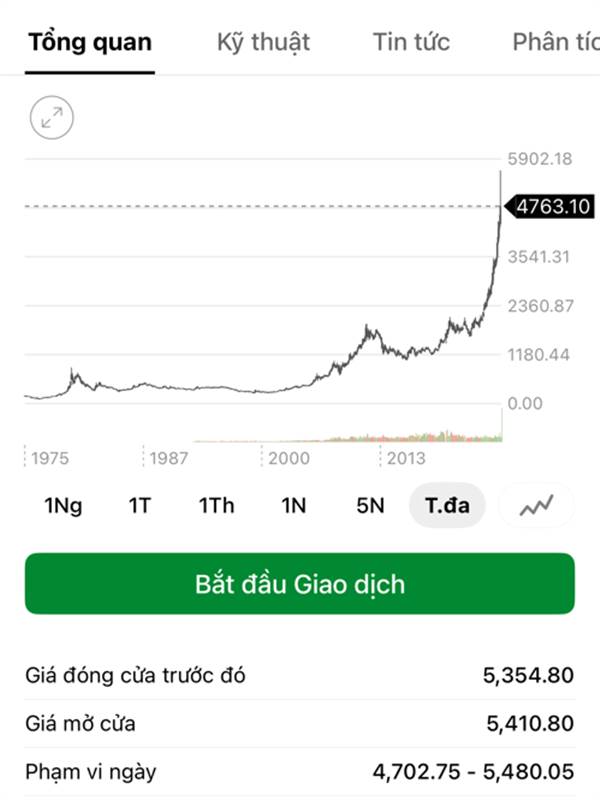Expand the chart to fullscreen
The width and height of the screenshot is (600, 800).
[52, 118]
